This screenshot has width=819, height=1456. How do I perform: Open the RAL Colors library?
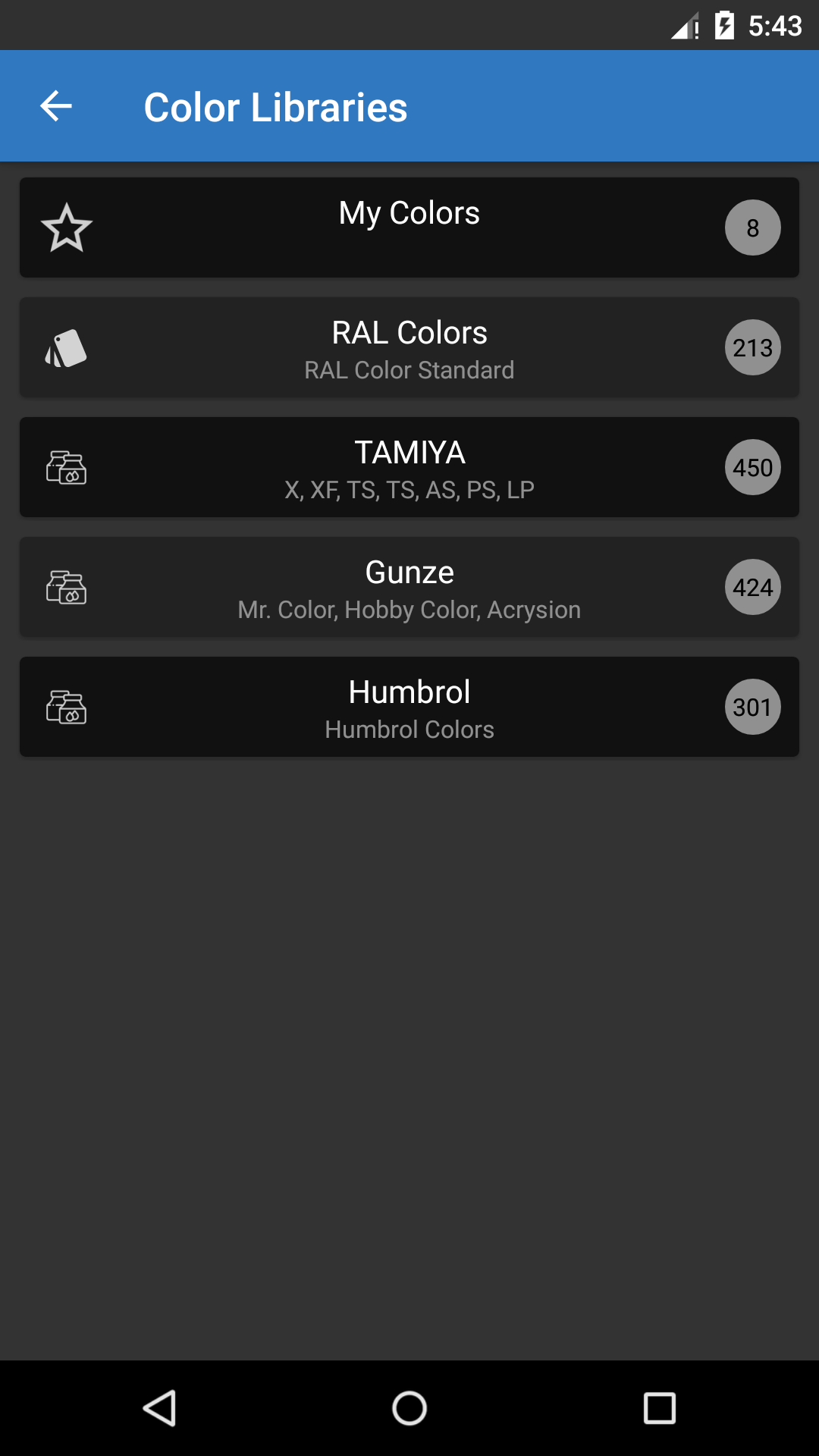[409, 347]
